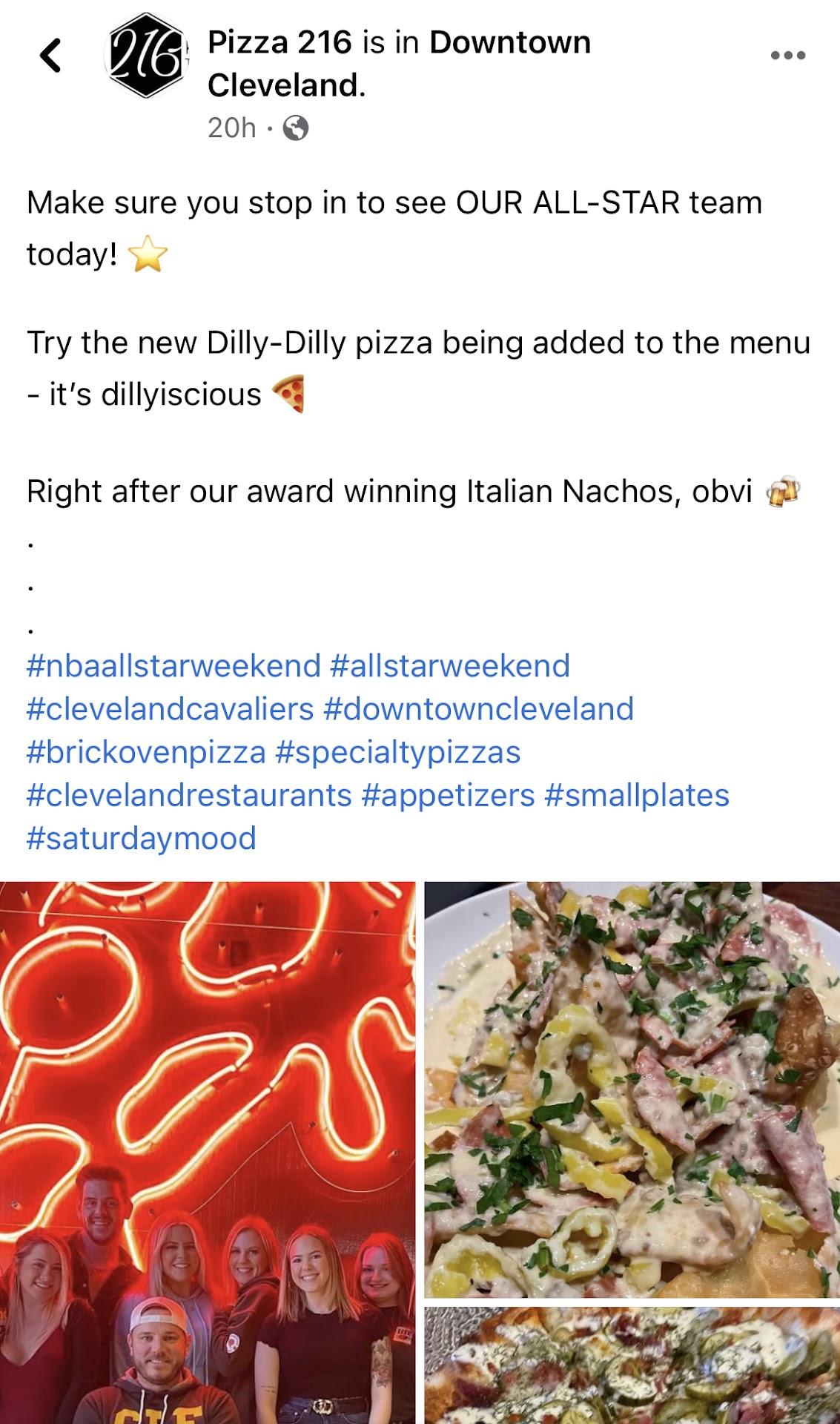The image size is (840, 1424).
Task: Open the #allstarweekend hashtag
Action: (450, 666)
